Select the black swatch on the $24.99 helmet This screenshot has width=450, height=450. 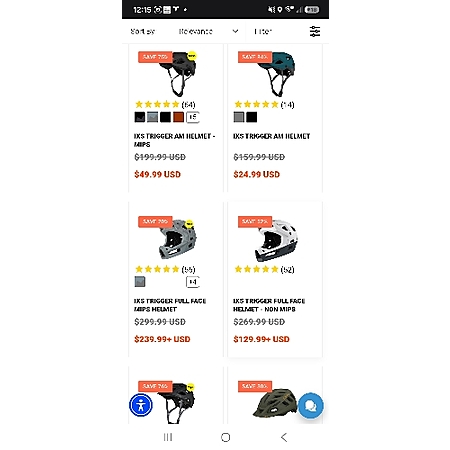point(252,117)
